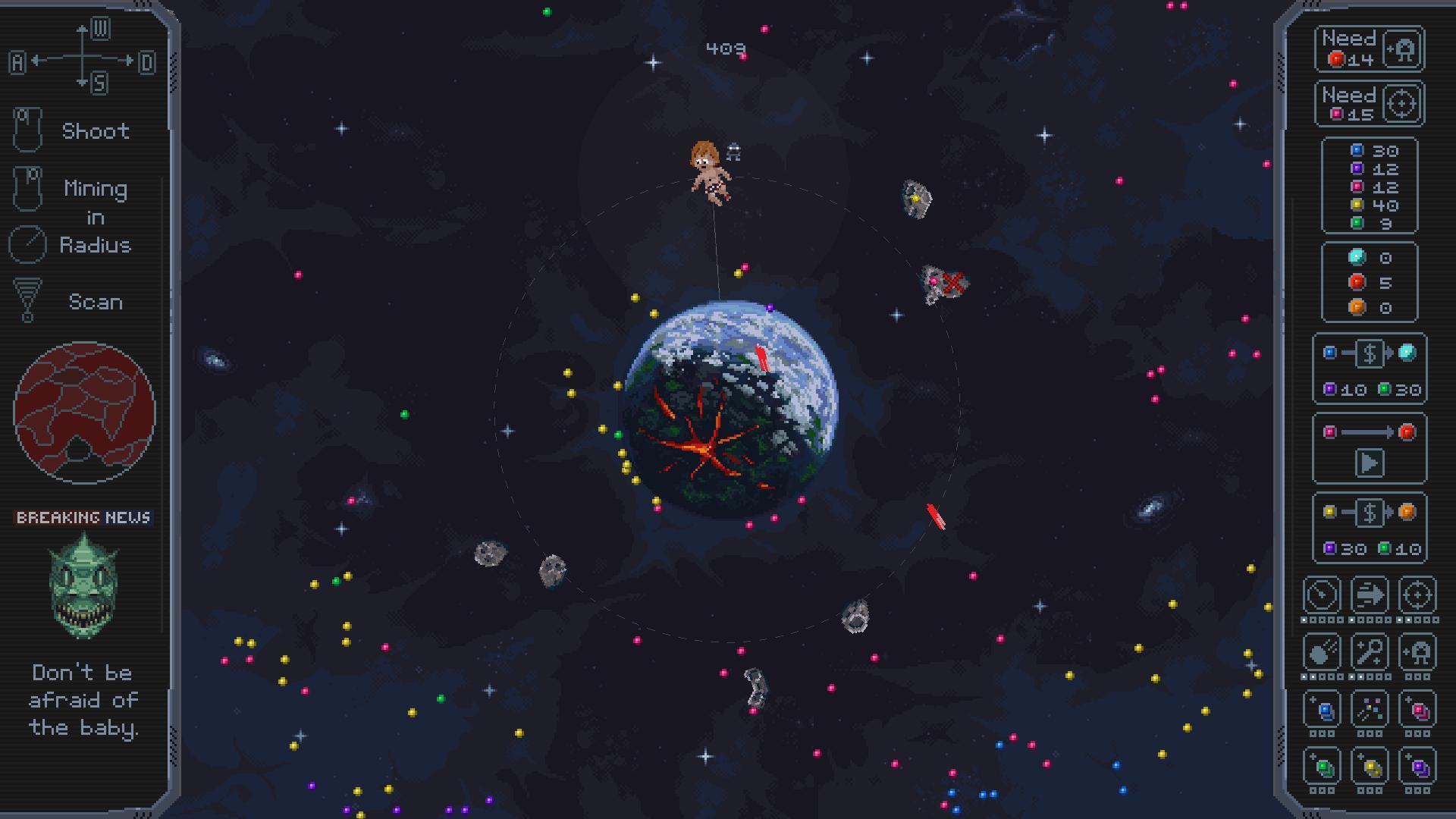Buy the alien helper with red orbs

click(x=1403, y=49)
